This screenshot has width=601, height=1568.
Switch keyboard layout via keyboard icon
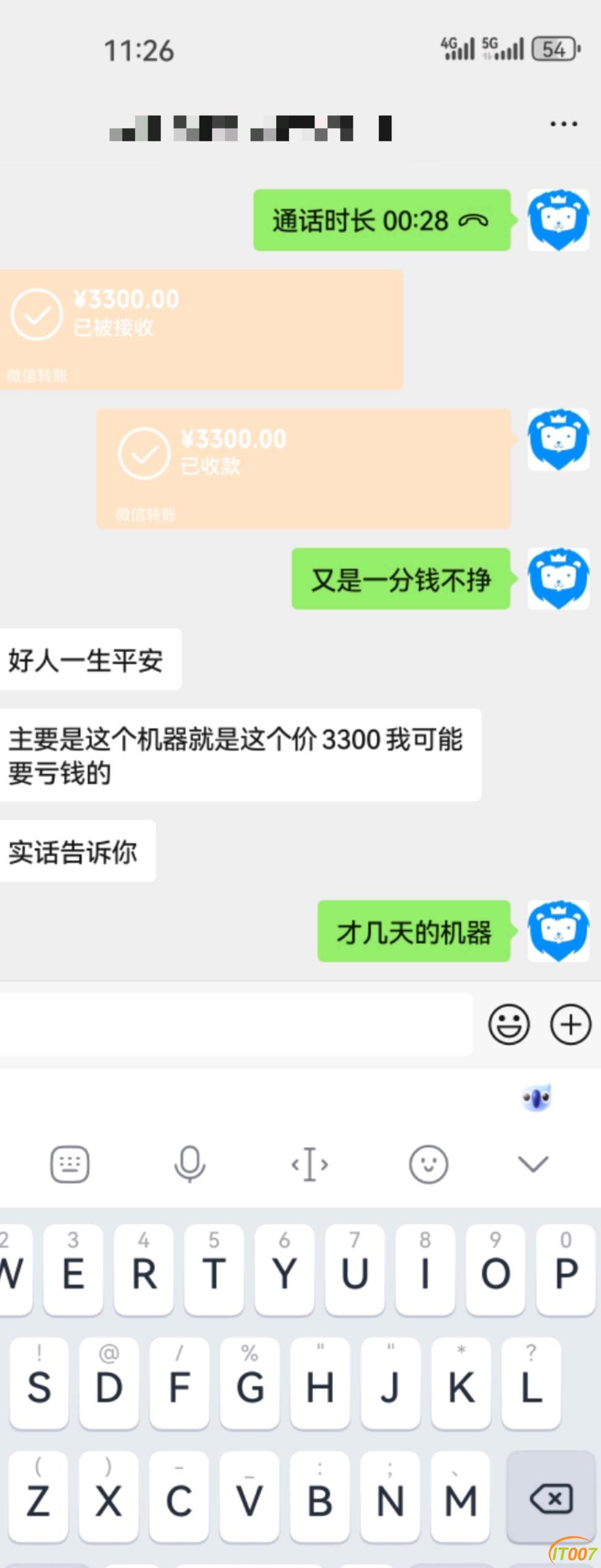pyautogui.click(x=69, y=1164)
